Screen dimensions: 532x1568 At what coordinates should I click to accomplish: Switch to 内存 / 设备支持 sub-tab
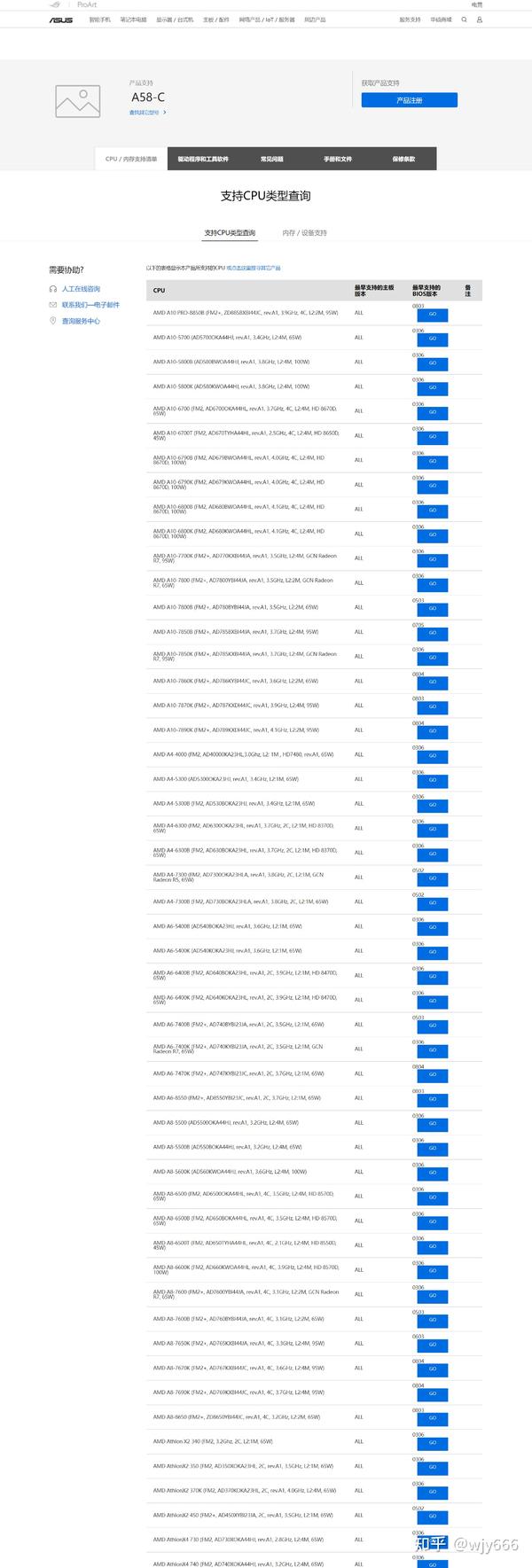click(304, 233)
